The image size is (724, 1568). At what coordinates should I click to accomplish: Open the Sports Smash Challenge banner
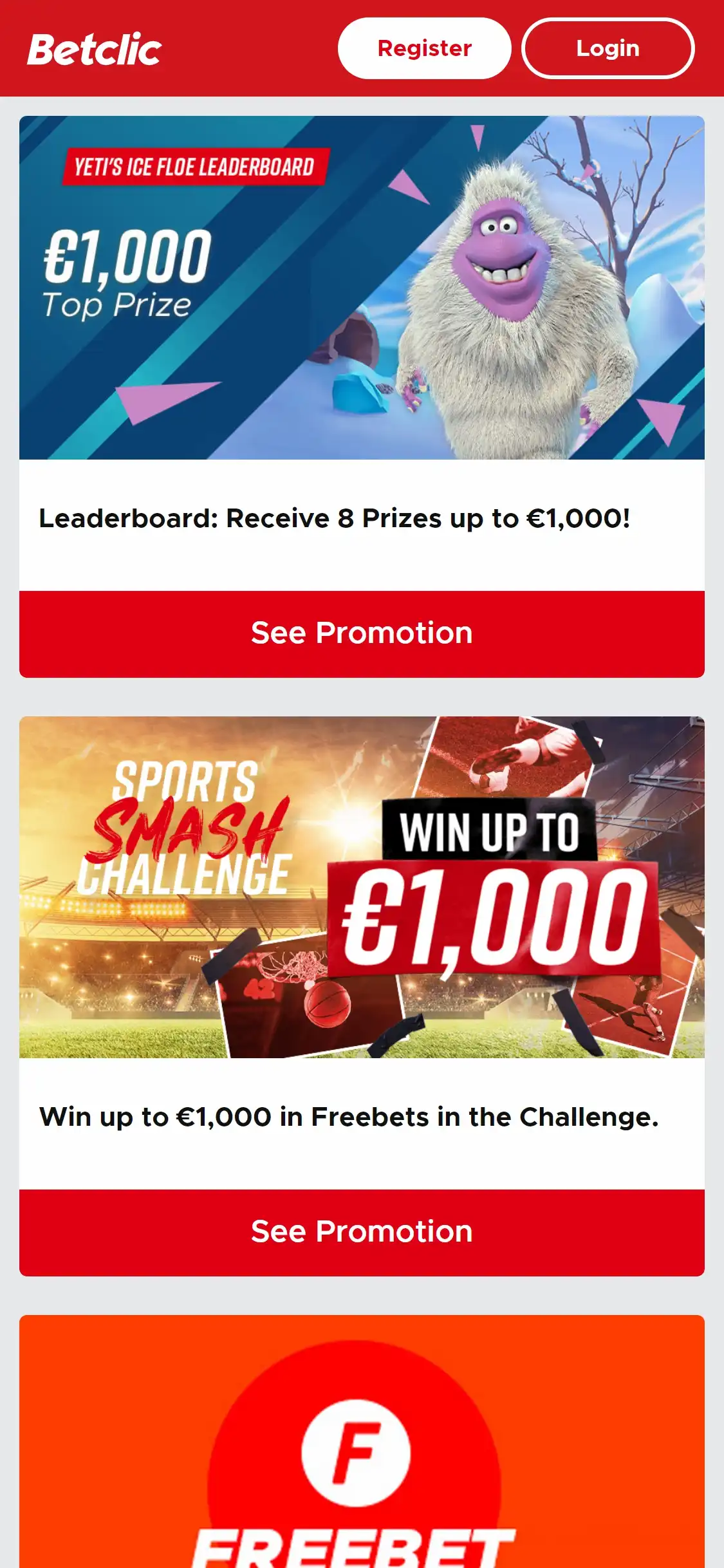pos(362,887)
